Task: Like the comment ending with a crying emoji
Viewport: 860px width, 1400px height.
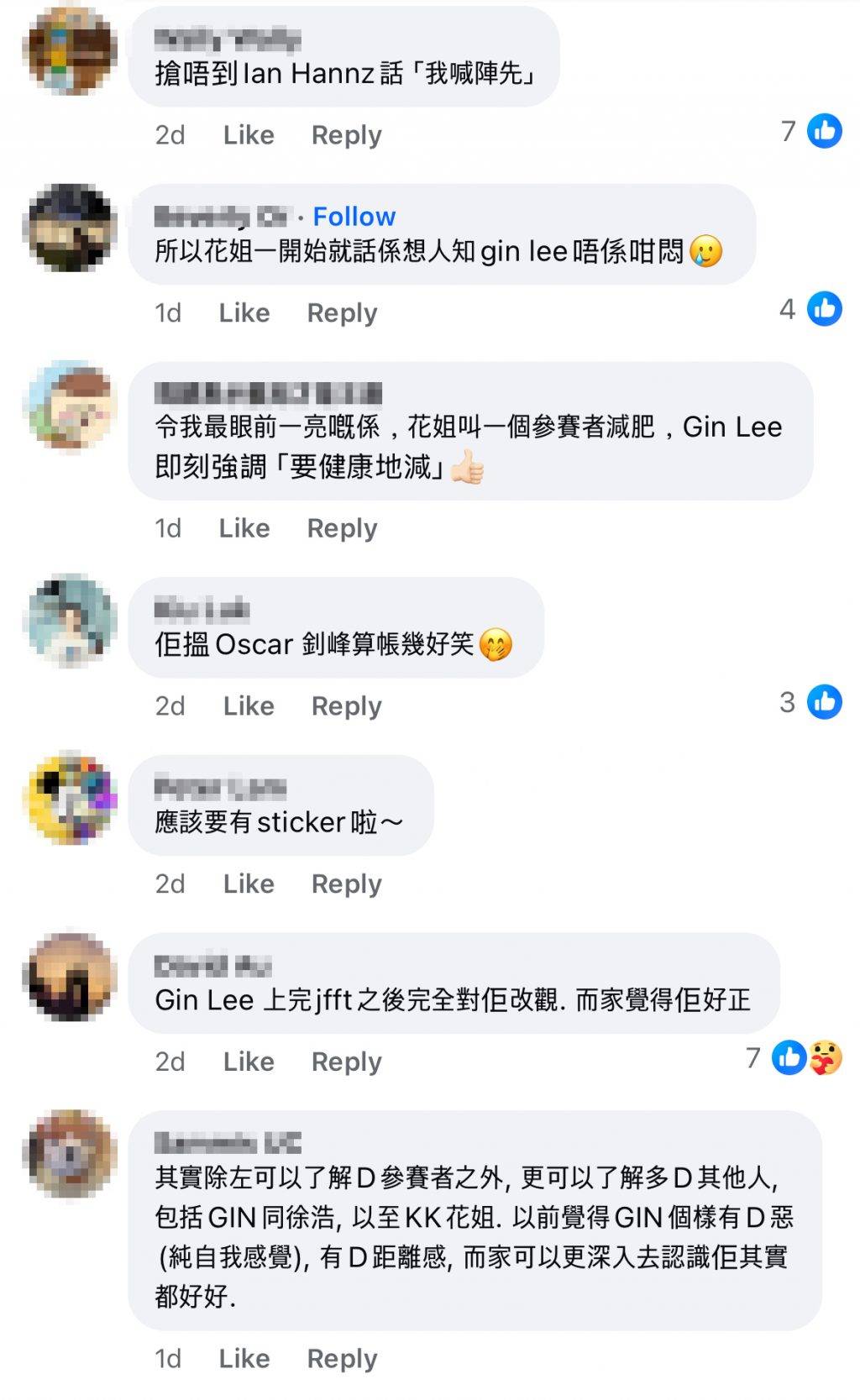Action: (244, 313)
